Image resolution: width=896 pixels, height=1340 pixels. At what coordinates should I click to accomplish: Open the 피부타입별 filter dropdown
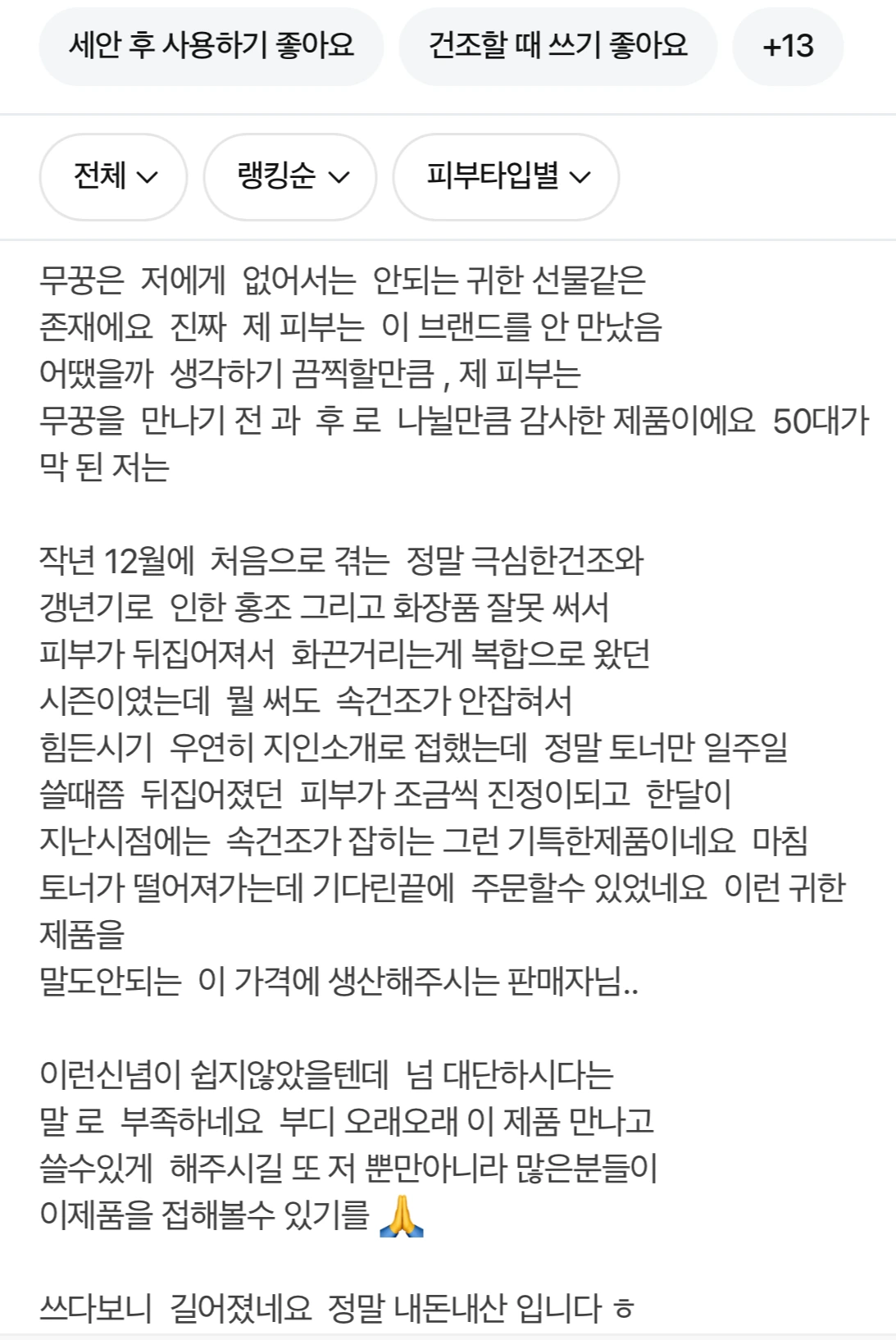pyautogui.click(x=506, y=176)
